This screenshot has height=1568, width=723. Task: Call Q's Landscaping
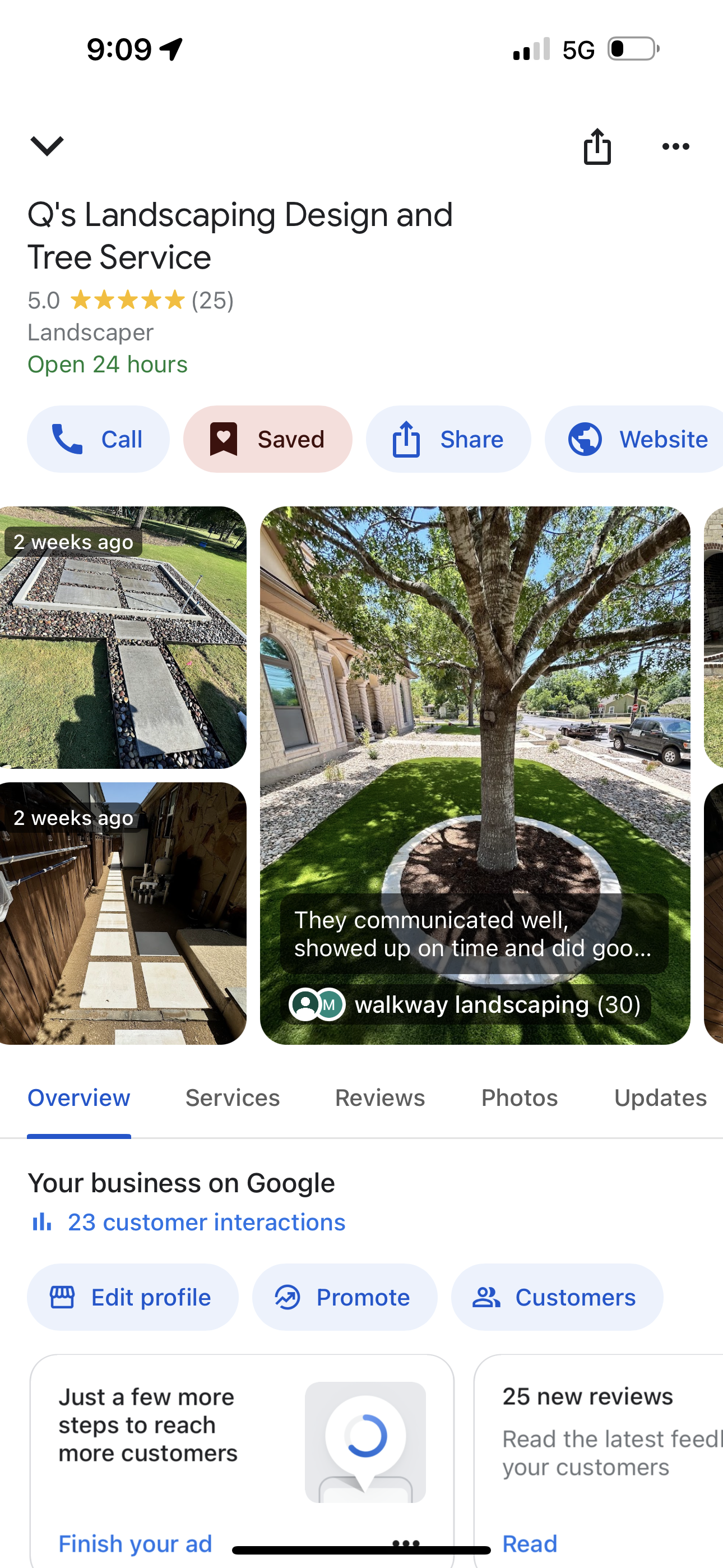point(98,440)
